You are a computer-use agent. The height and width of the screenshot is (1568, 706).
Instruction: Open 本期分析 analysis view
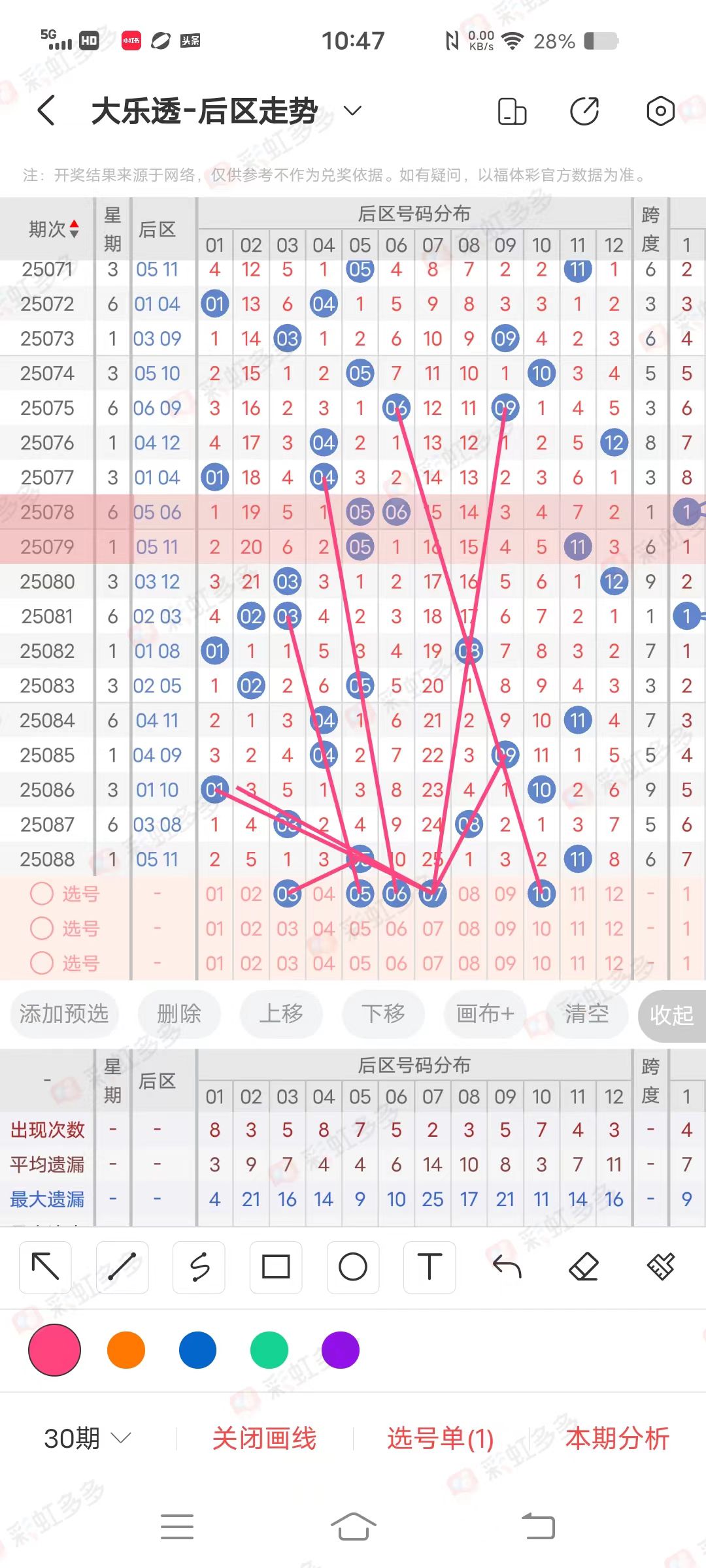pos(618,1439)
